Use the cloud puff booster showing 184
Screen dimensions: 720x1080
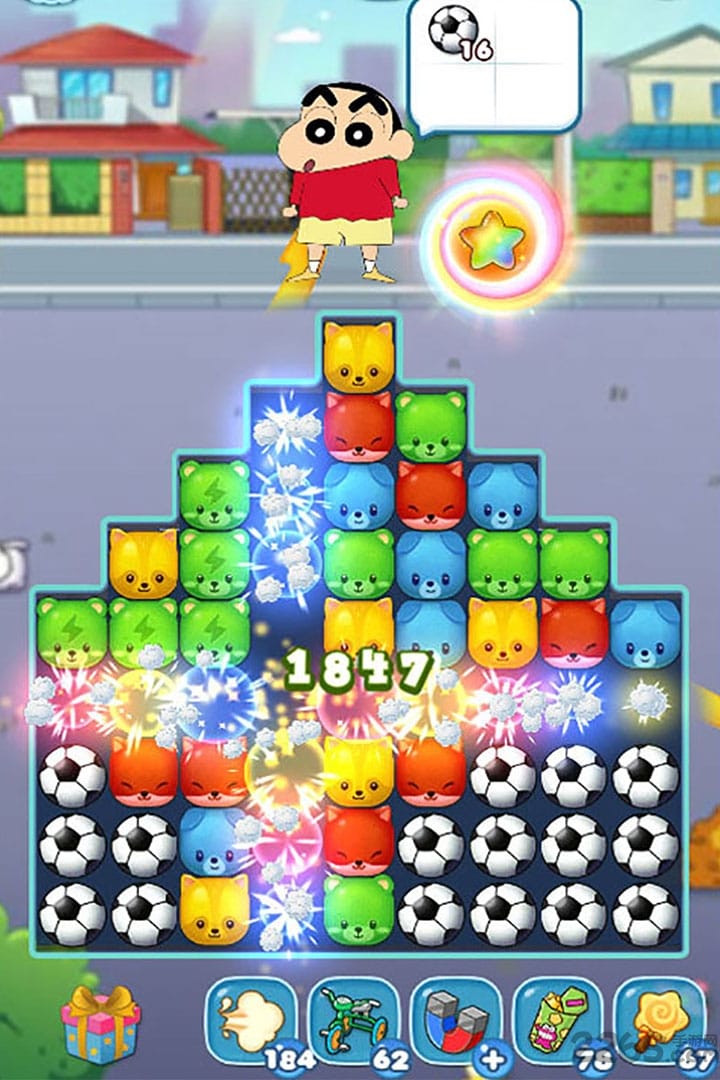point(253,1020)
